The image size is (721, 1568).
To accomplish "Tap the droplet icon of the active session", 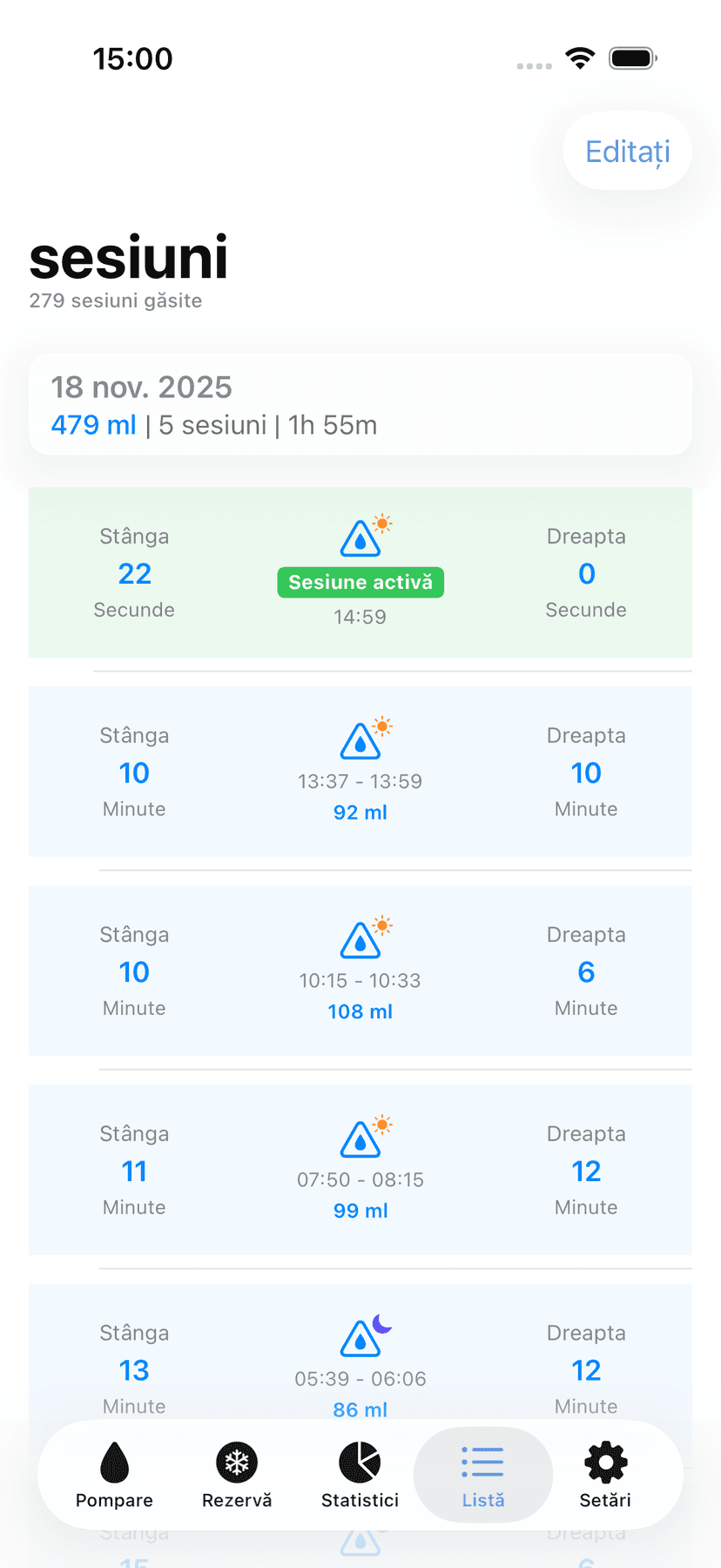I will click(360, 536).
